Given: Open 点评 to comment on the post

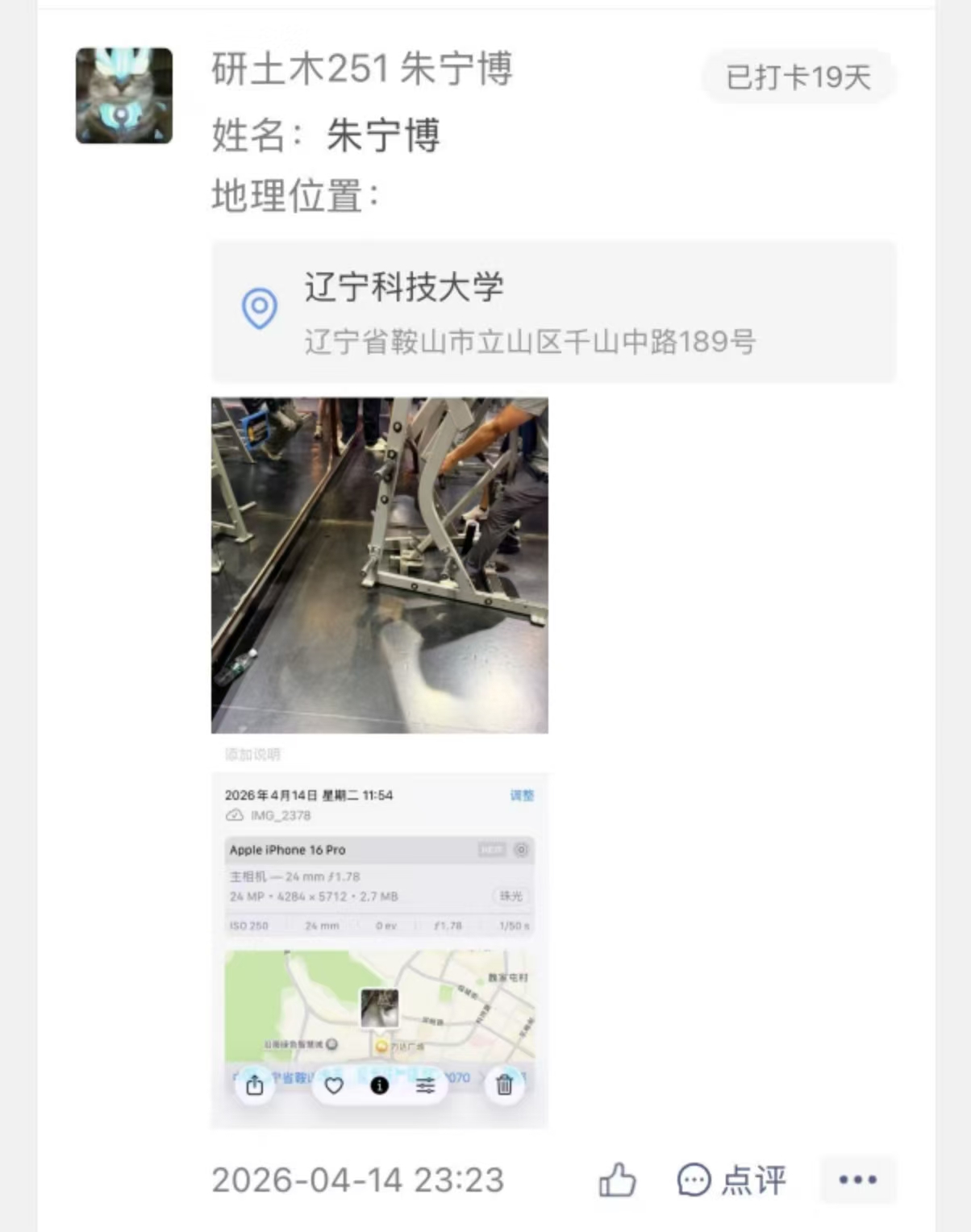Looking at the screenshot, I should [731, 1180].
